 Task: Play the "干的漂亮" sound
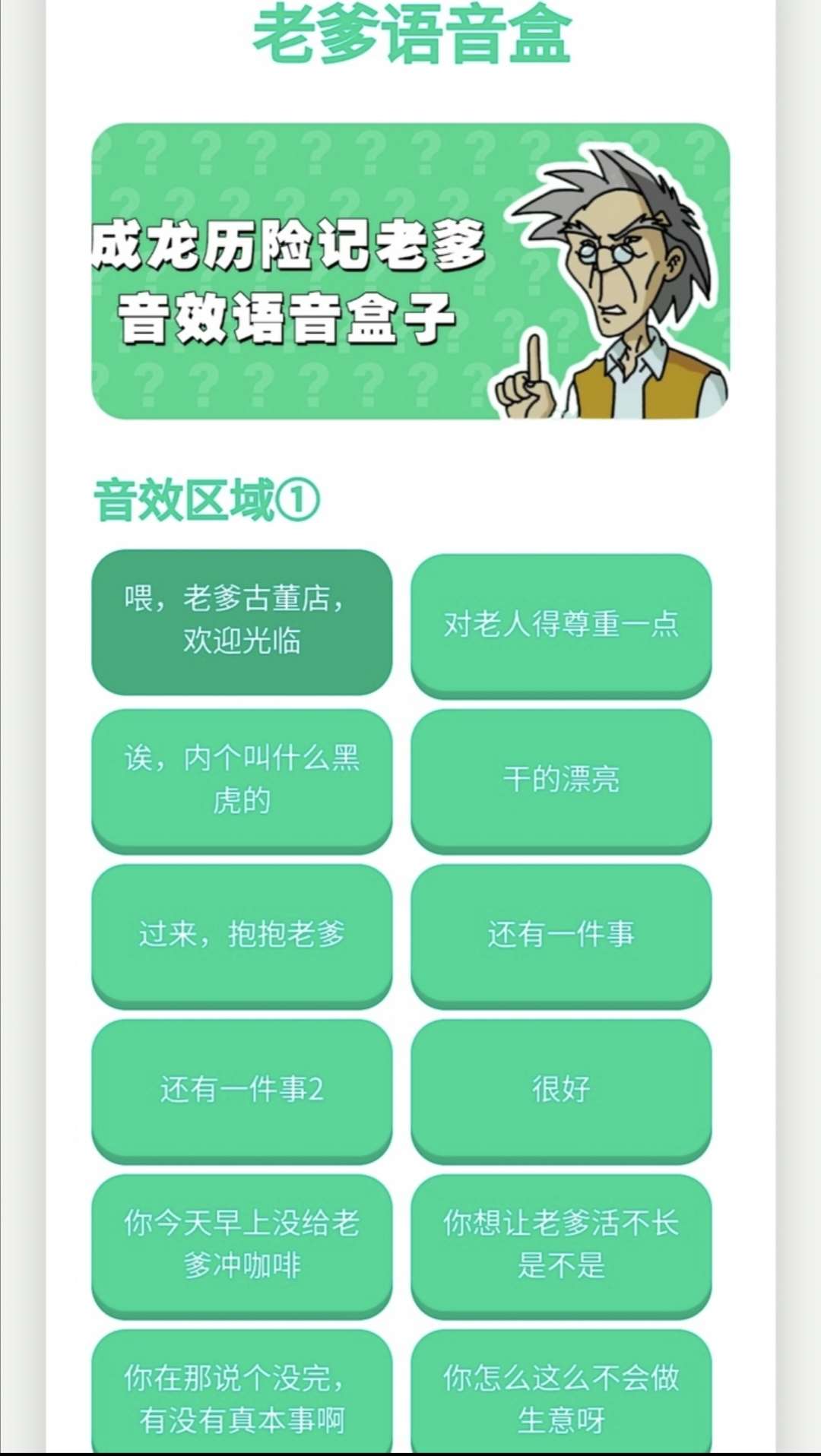coord(560,777)
